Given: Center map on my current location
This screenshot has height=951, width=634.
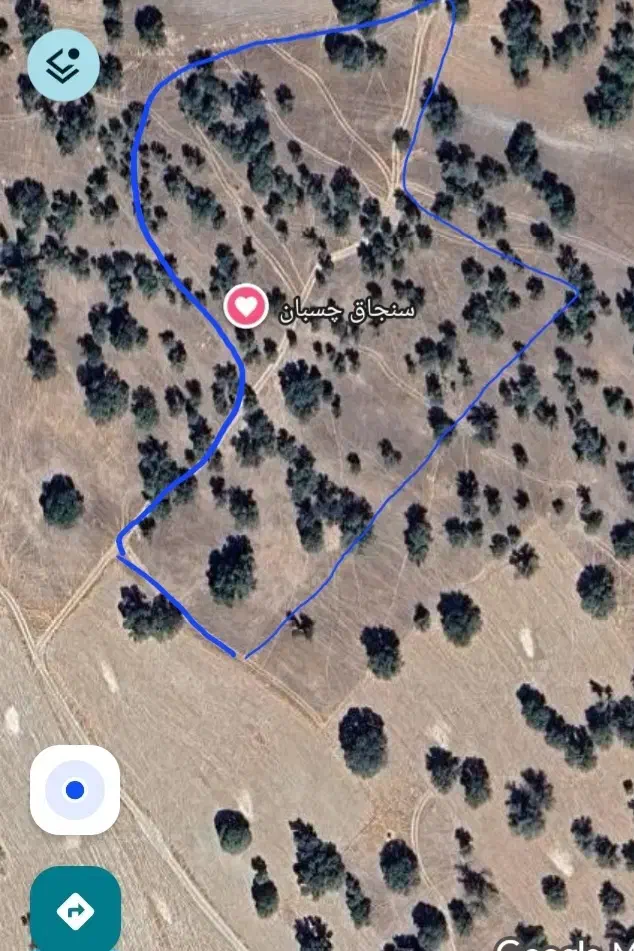Looking at the screenshot, I should click(x=75, y=790).
